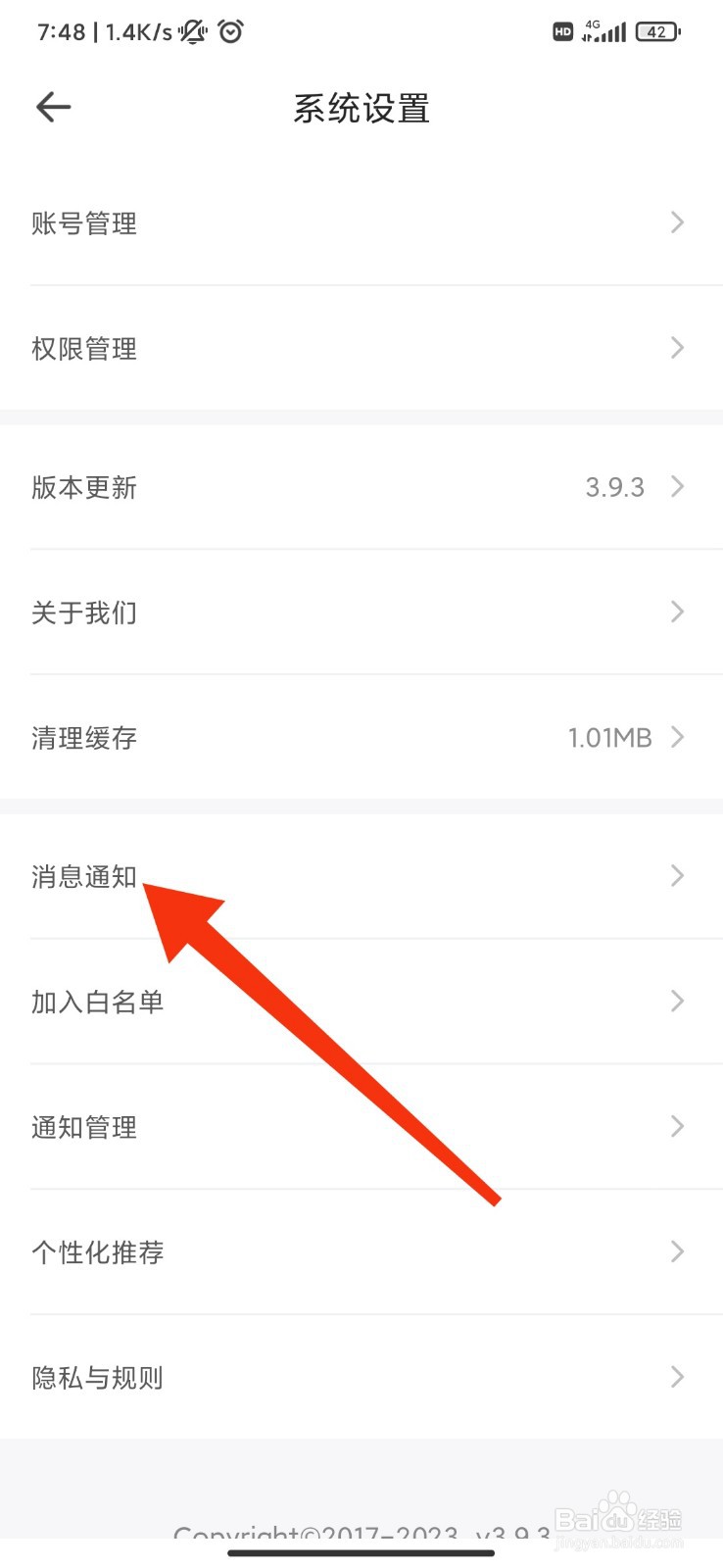Tap the HD VoLTE indicator icon
The width and height of the screenshot is (723, 1568).
[562, 32]
